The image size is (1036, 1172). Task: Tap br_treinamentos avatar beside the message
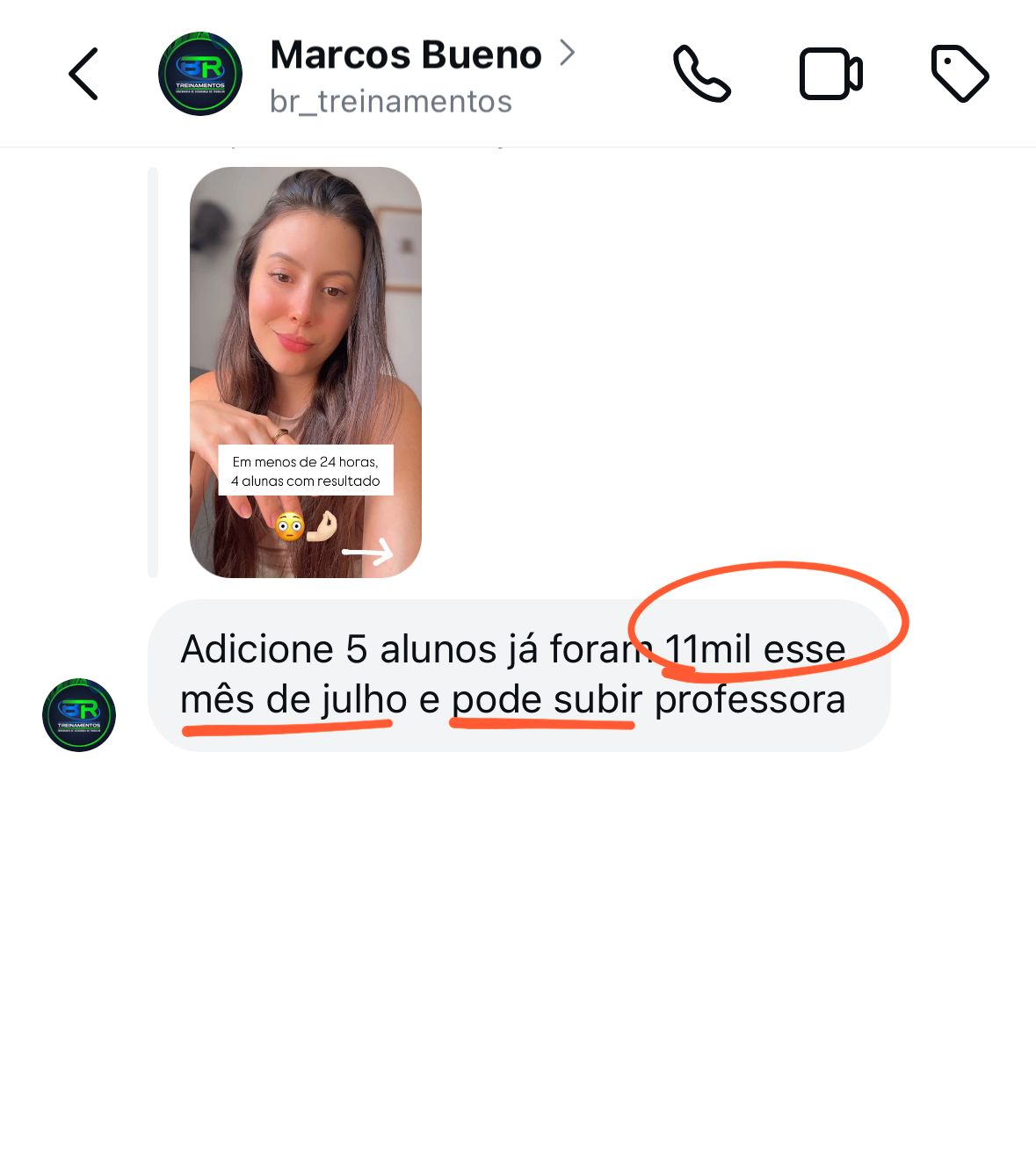(79, 715)
